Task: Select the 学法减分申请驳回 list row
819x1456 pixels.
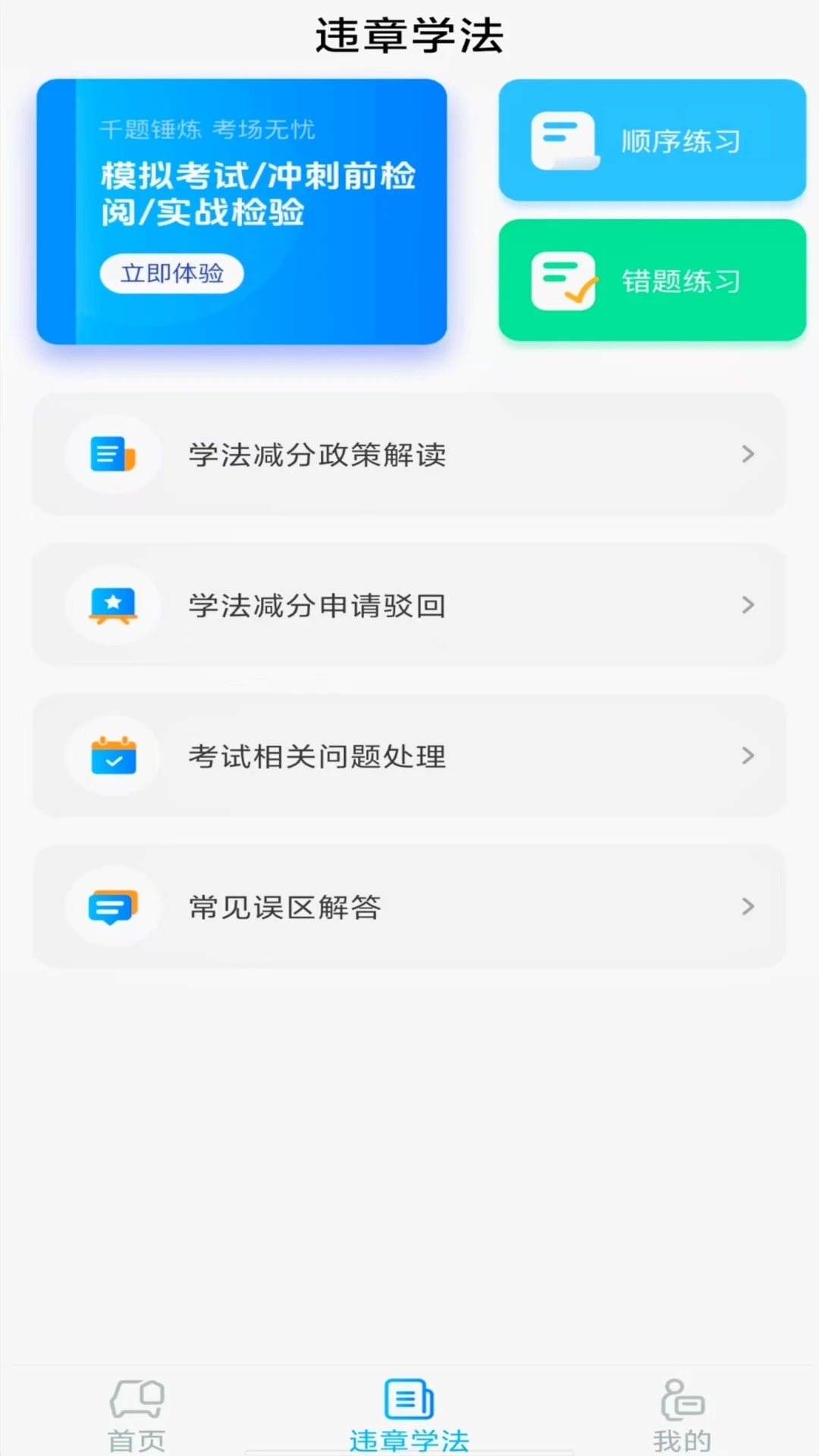Action: pos(409,605)
